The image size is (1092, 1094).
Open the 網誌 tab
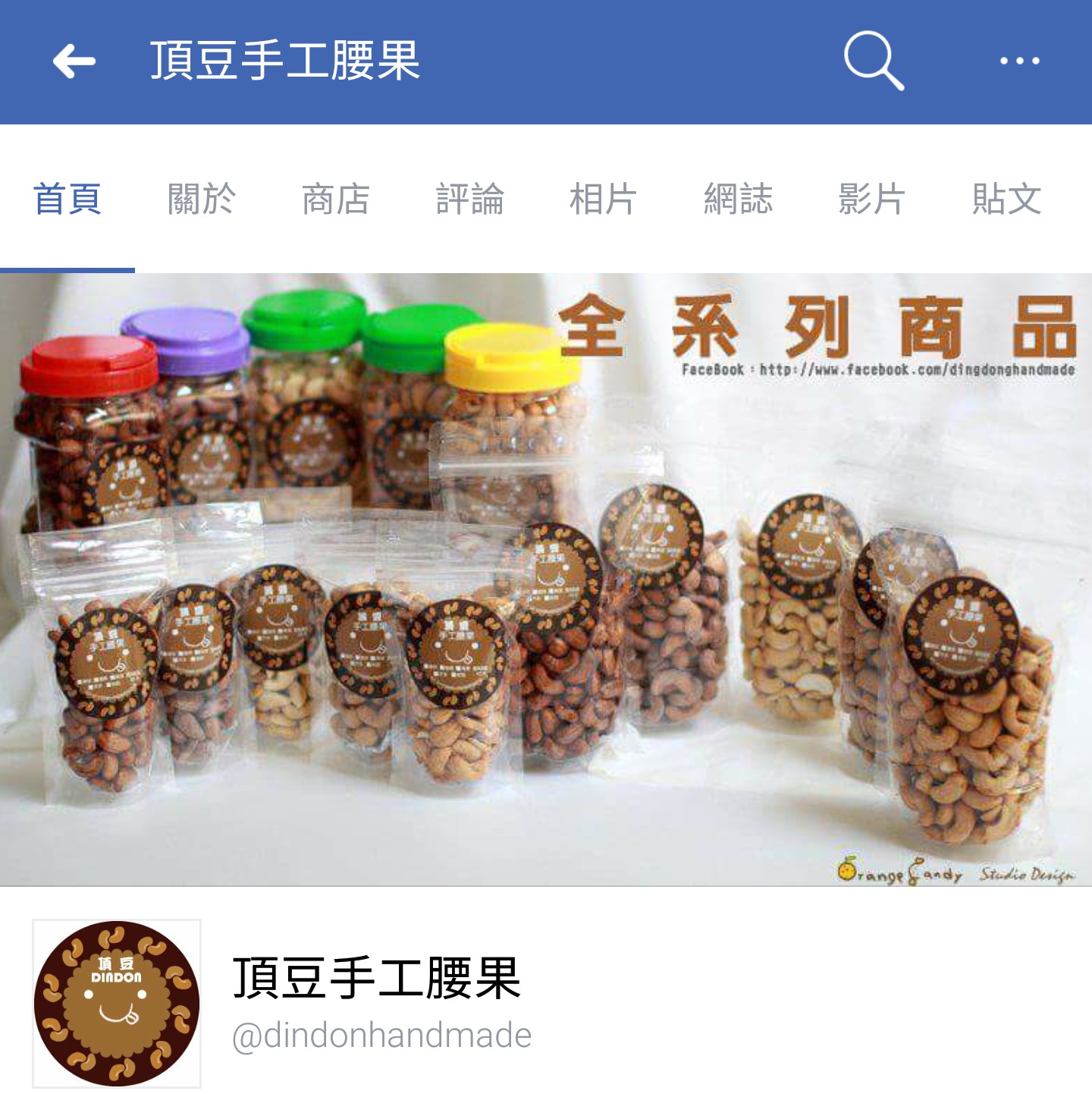(738, 200)
